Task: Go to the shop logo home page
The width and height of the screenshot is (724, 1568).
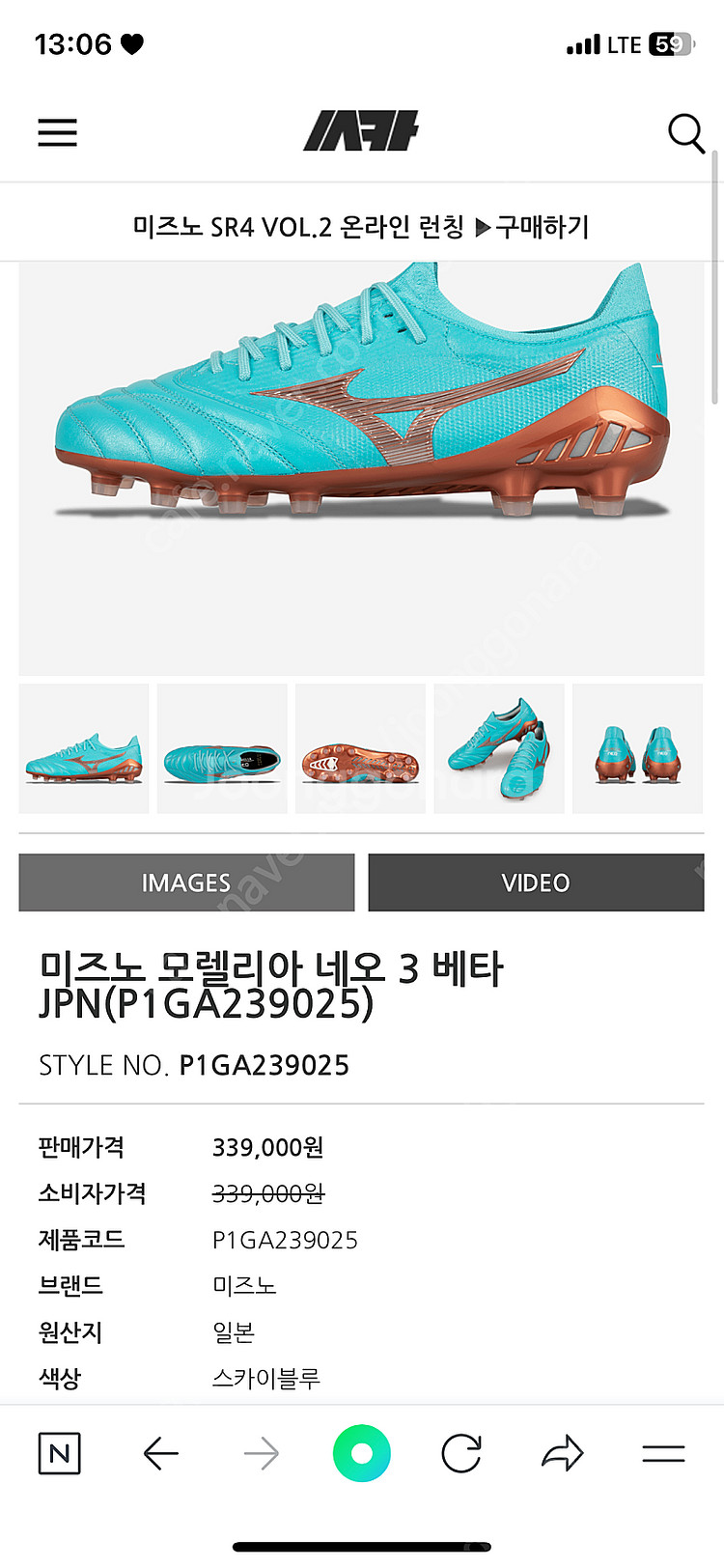Action: point(361,130)
